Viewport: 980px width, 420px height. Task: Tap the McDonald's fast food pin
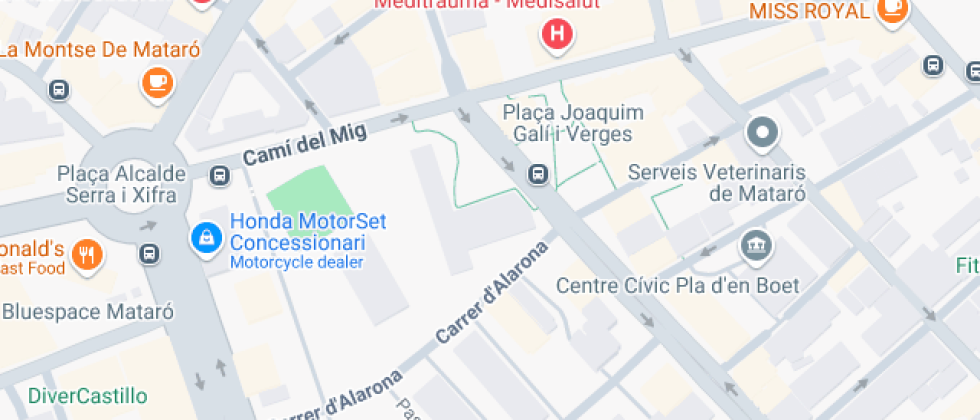click(x=87, y=255)
